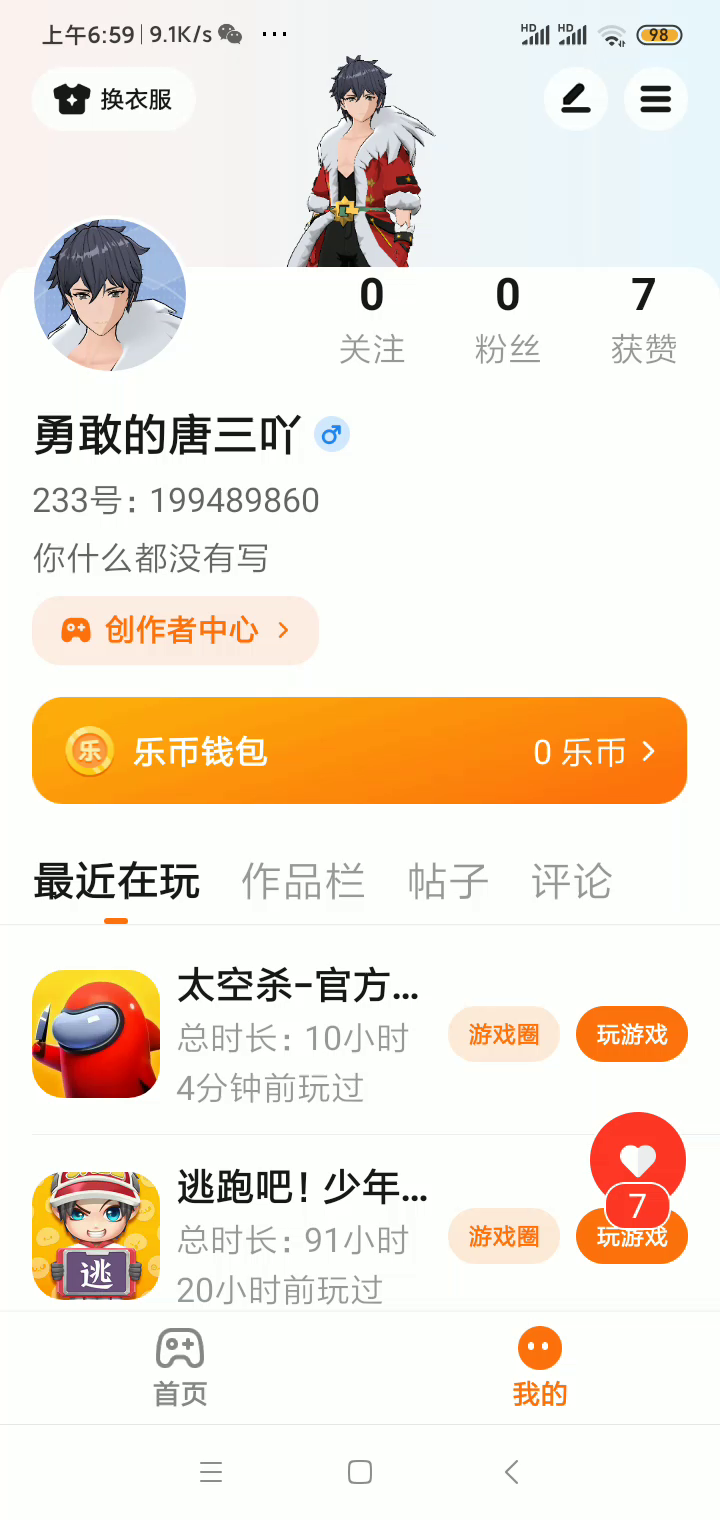Viewport: 720px width, 1520px height.
Task: Switch to the 作品栏 tab
Action: click(303, 882)
